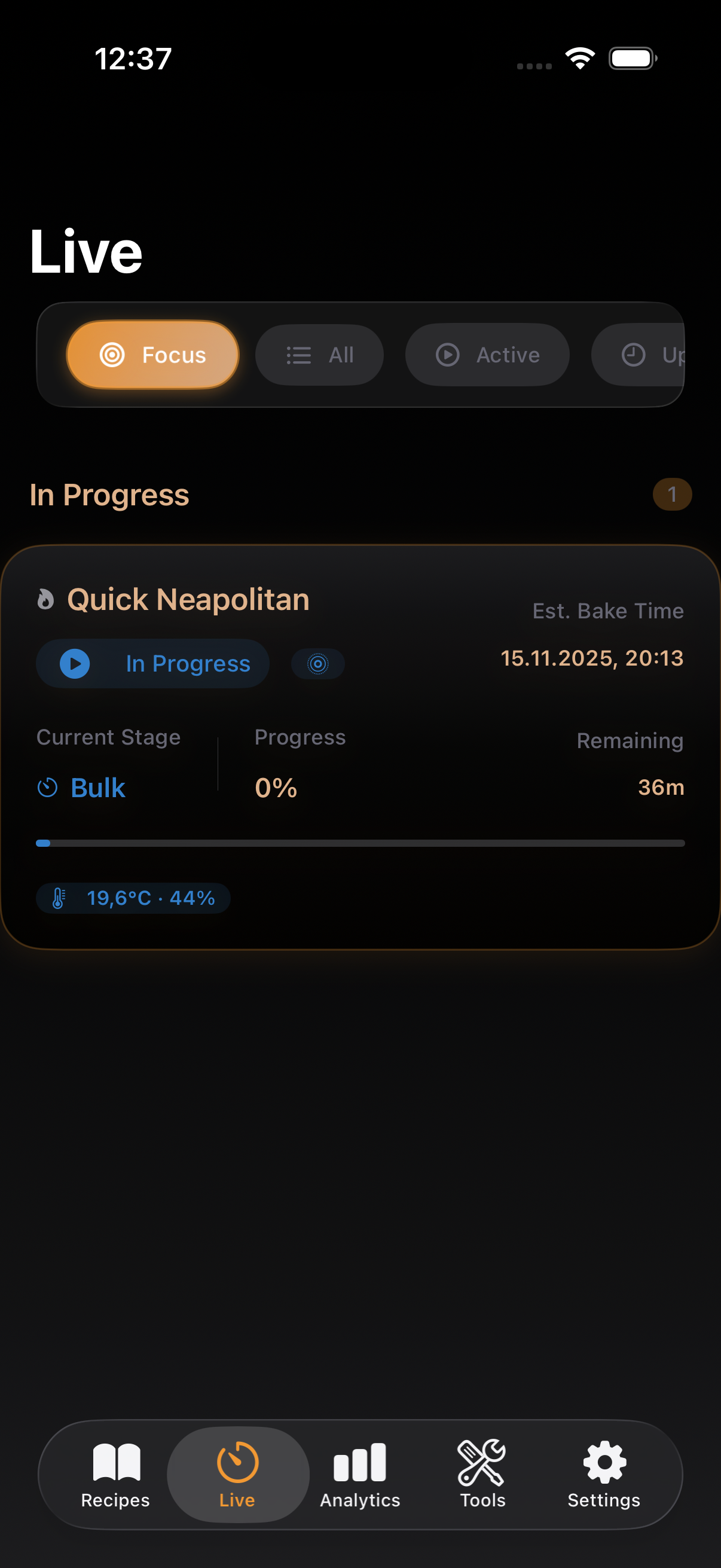Switch to the Live tab

237,1473
